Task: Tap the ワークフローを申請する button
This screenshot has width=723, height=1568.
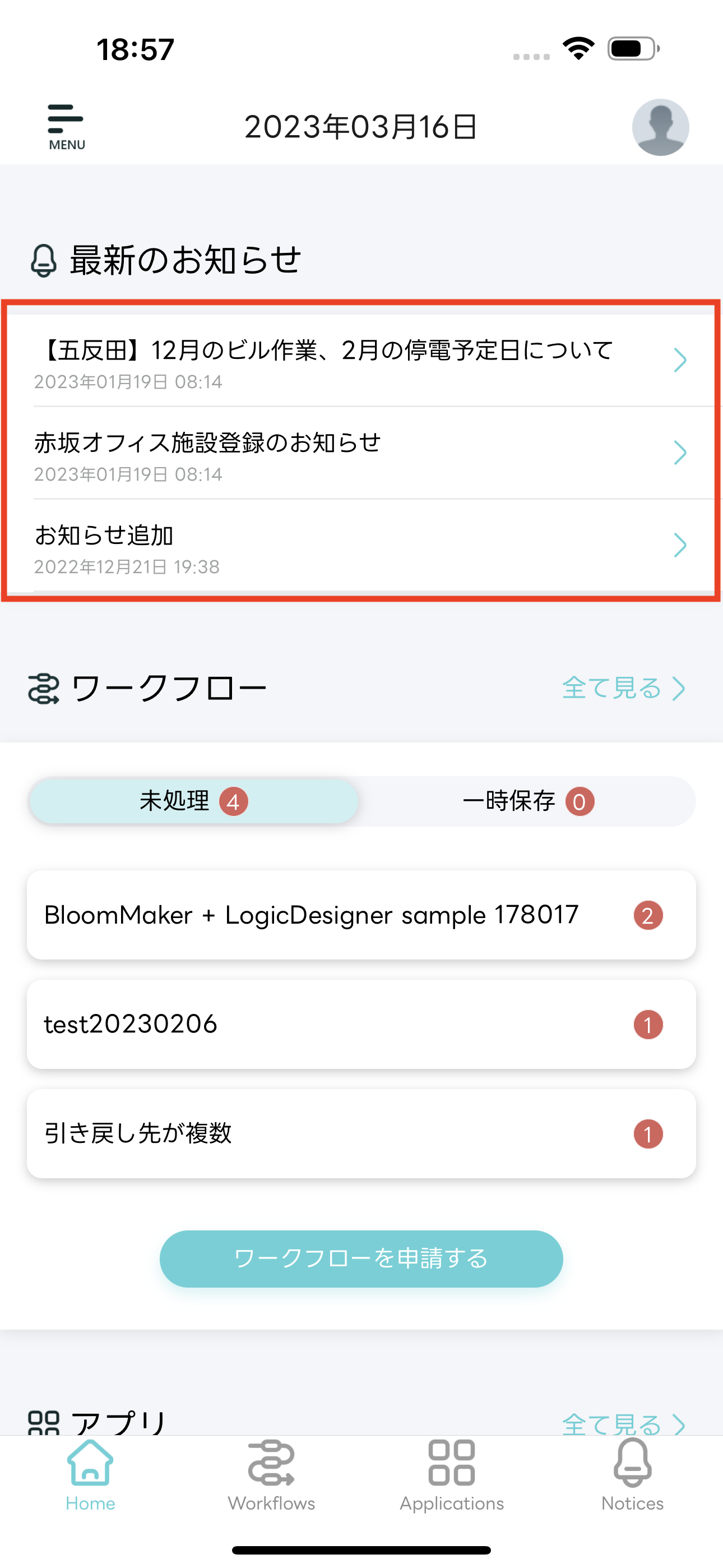Action: point(361,1258)
